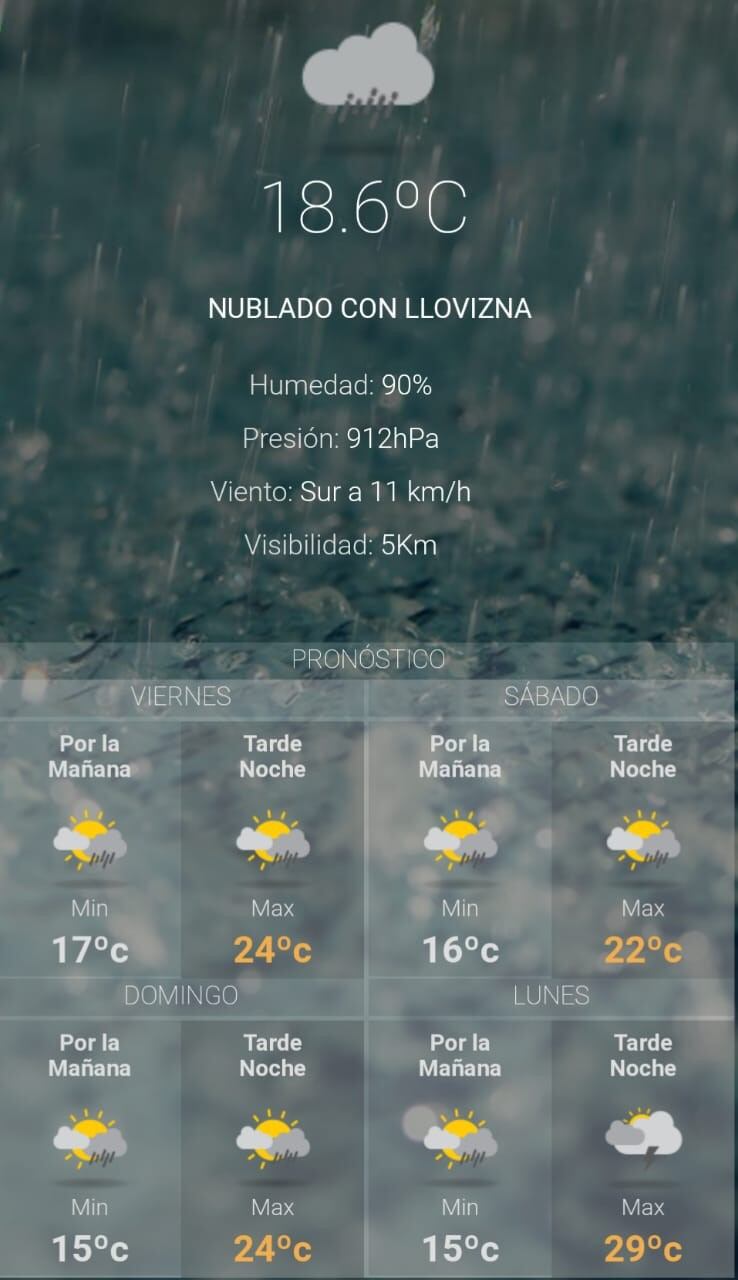
Task: Click the 18.6°C current temperature reading
Action: pos(369,207)
